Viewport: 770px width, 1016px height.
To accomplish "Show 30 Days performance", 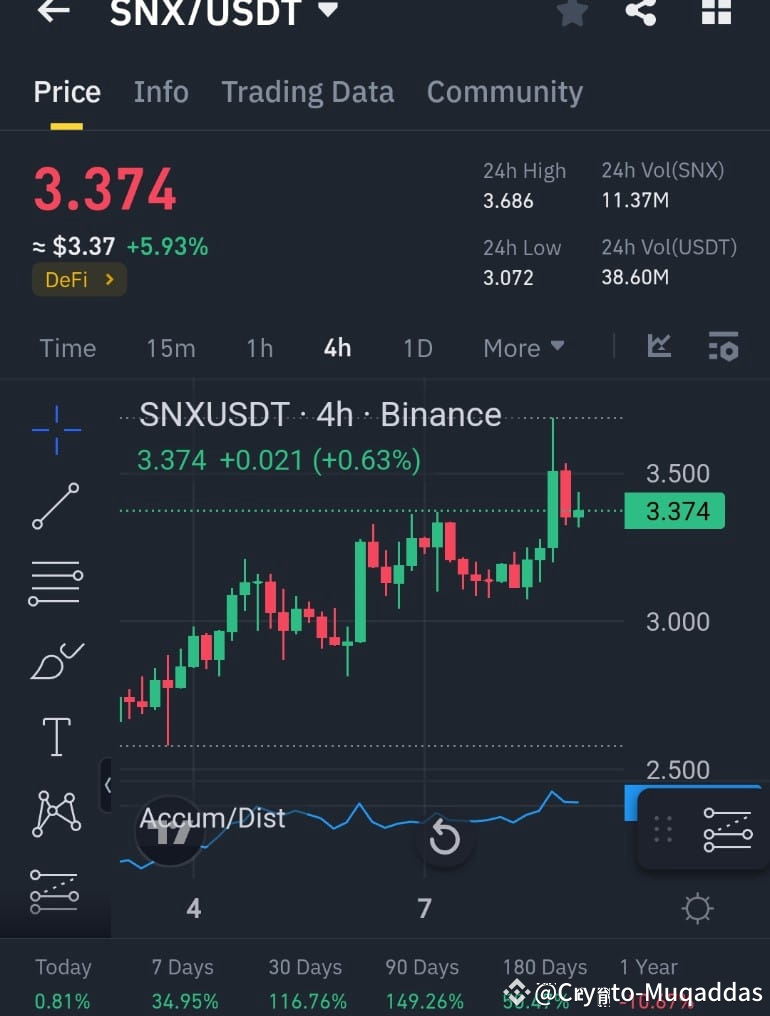I will [304, 967].
